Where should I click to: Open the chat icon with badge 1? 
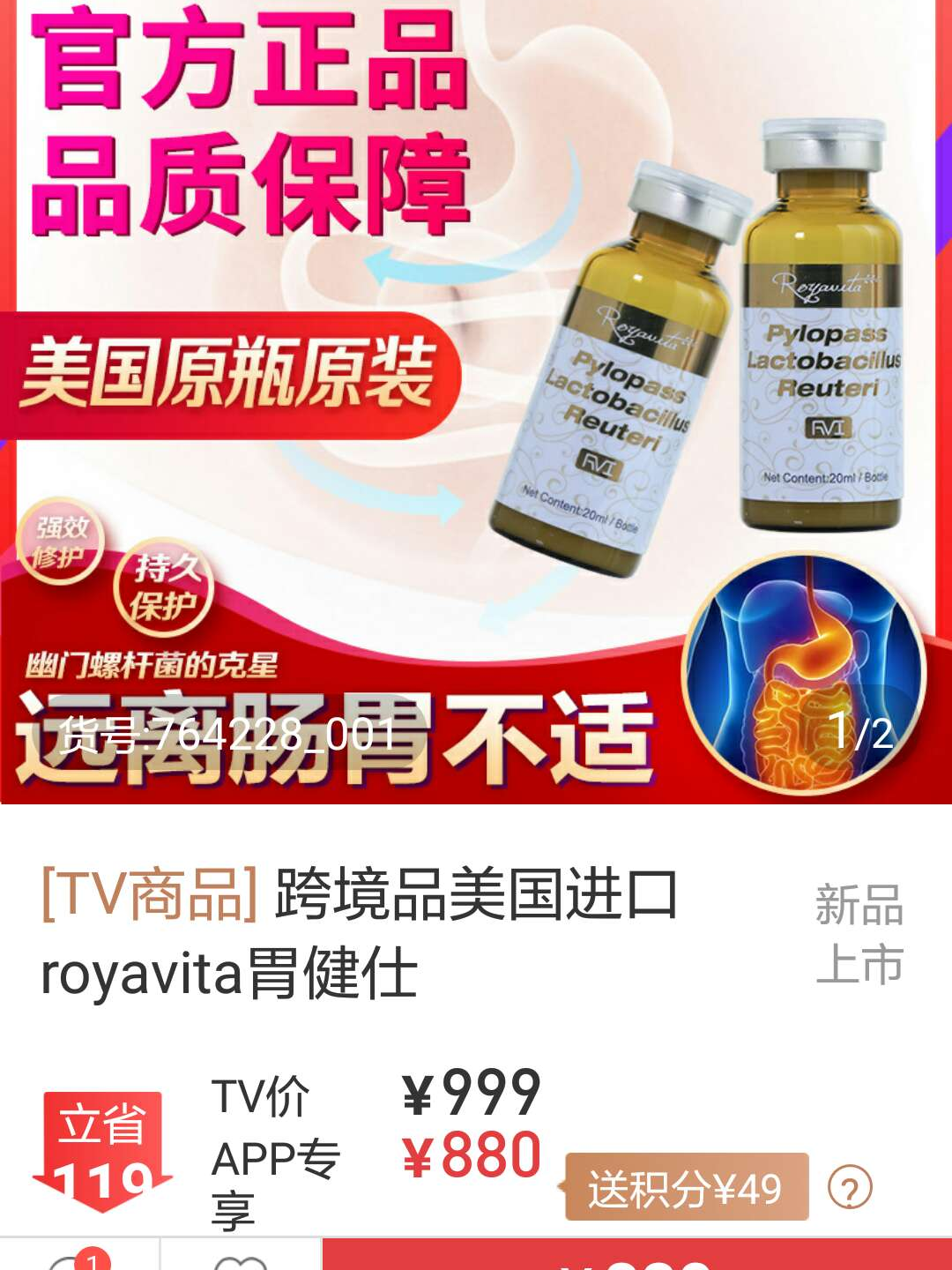[x=78, y=1261]
